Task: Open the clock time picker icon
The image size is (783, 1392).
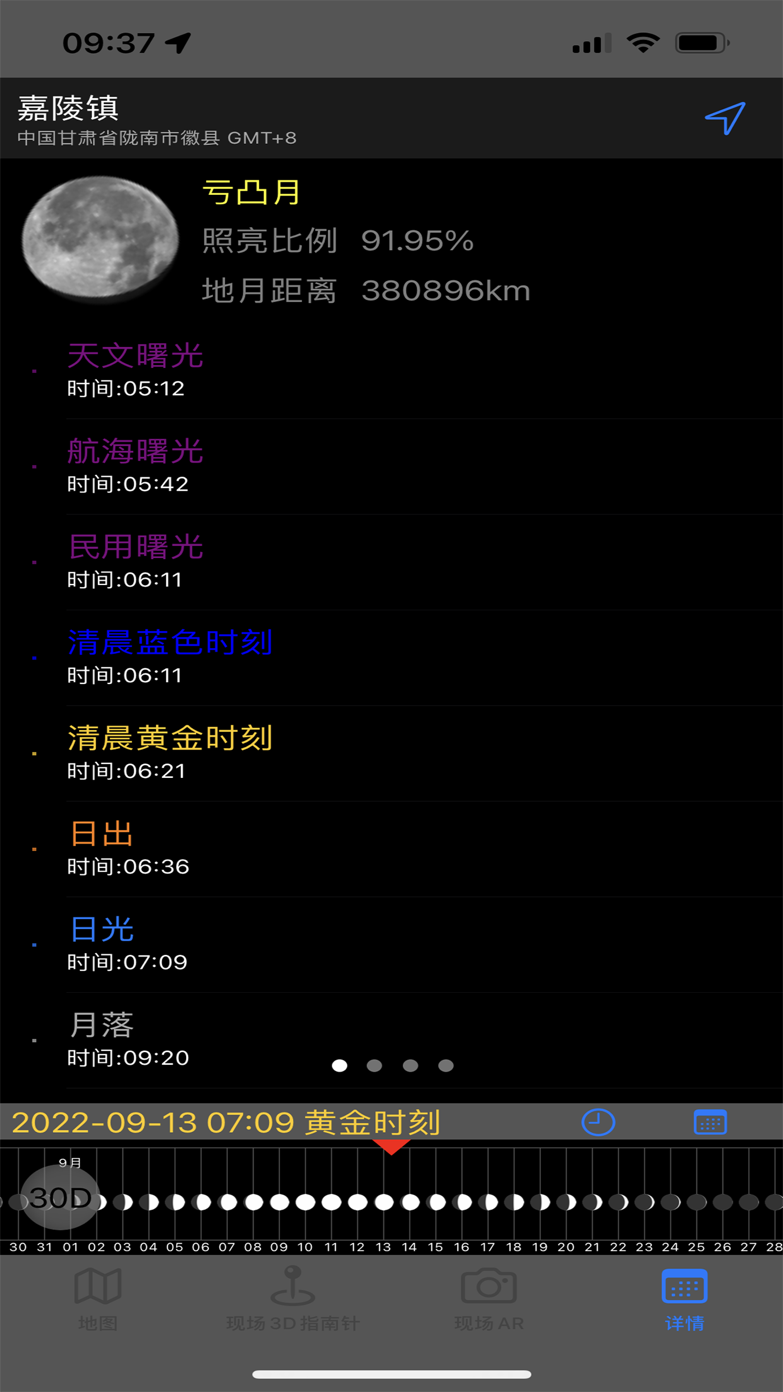Action: pyautogui.click(x=598, y=1122)
